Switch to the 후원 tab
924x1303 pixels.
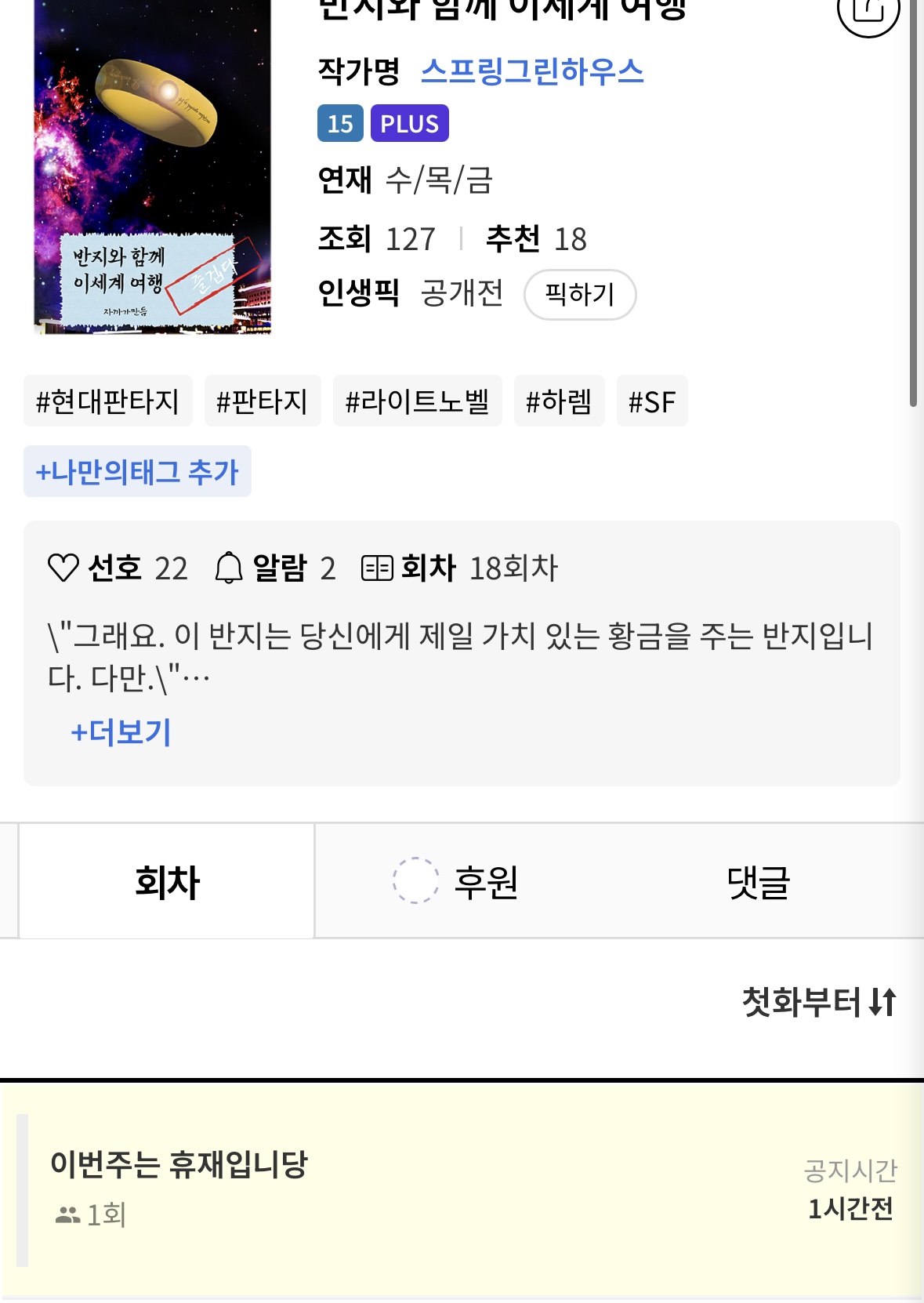456,881
